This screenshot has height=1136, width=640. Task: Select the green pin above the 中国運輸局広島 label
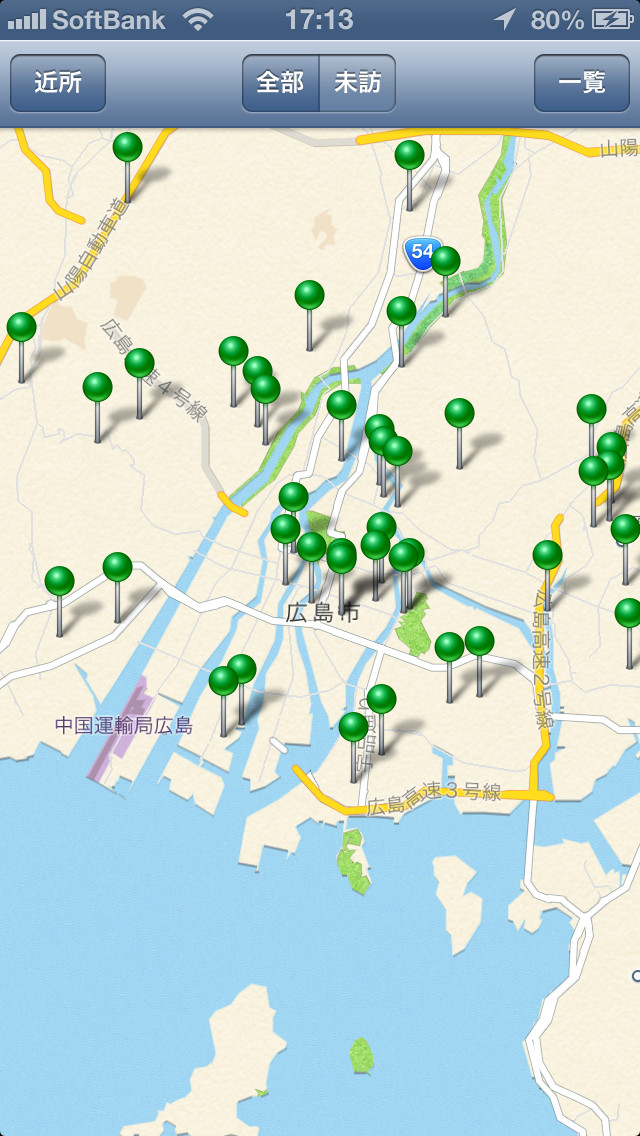click(223, 682)
